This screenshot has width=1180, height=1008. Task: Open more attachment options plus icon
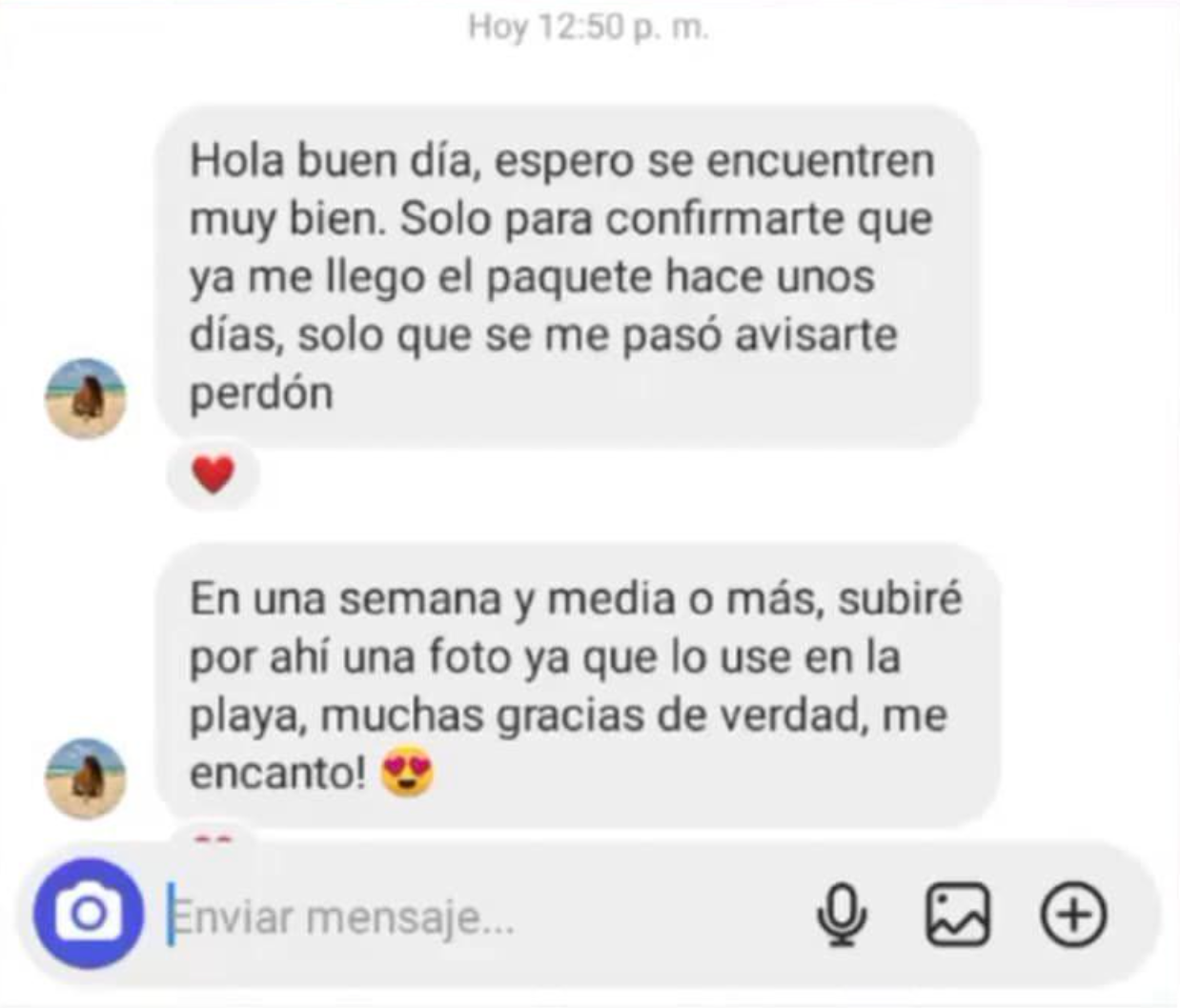(1073, 916)
